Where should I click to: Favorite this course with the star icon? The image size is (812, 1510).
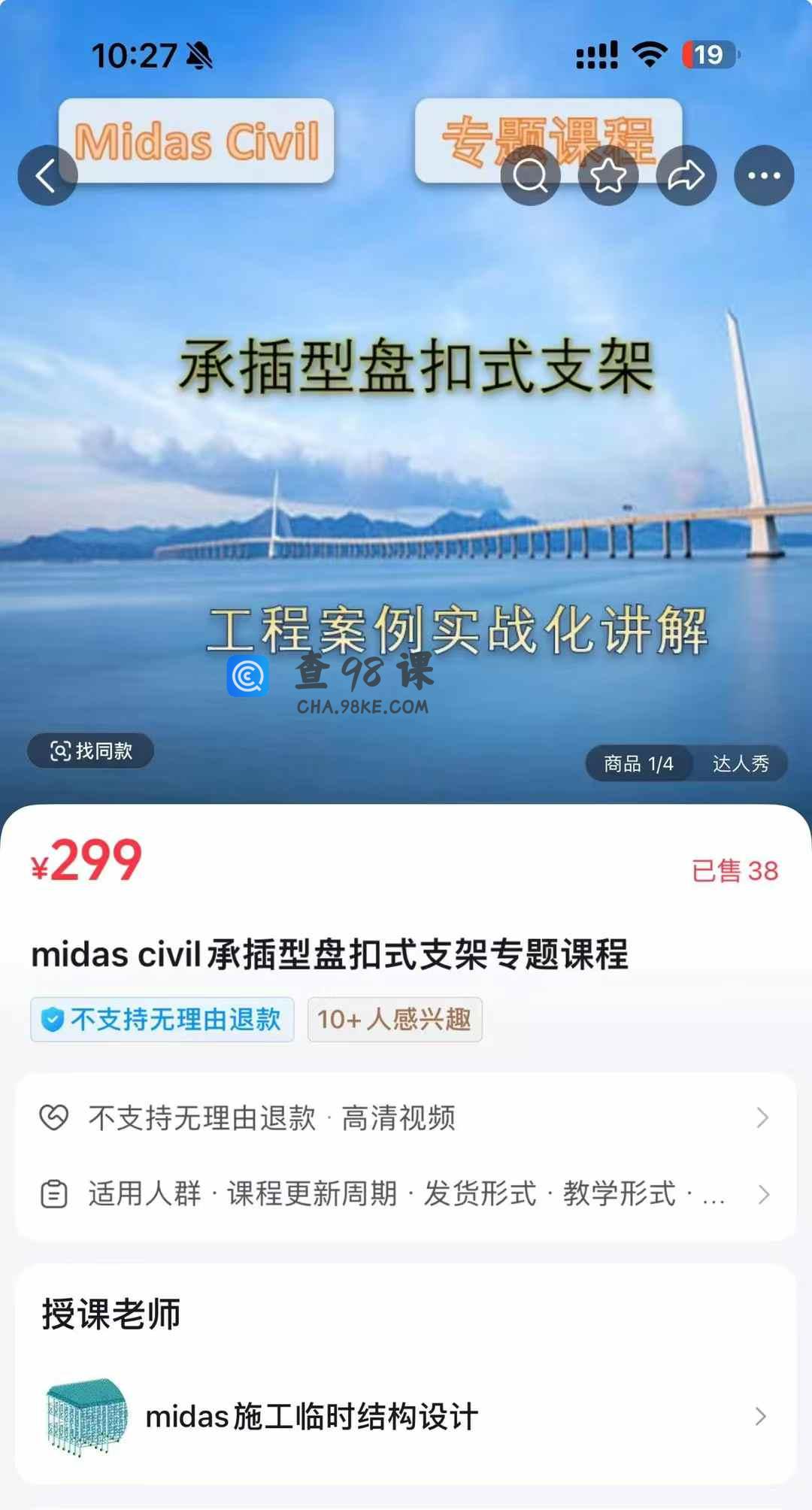coord(607,176)
